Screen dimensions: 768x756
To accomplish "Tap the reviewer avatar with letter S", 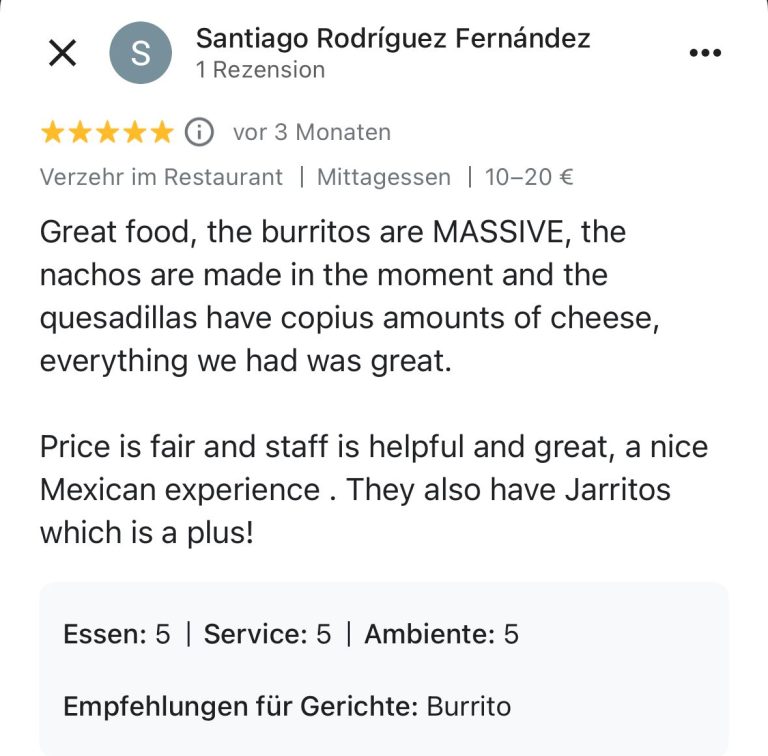I will click(x=140, y=53).
